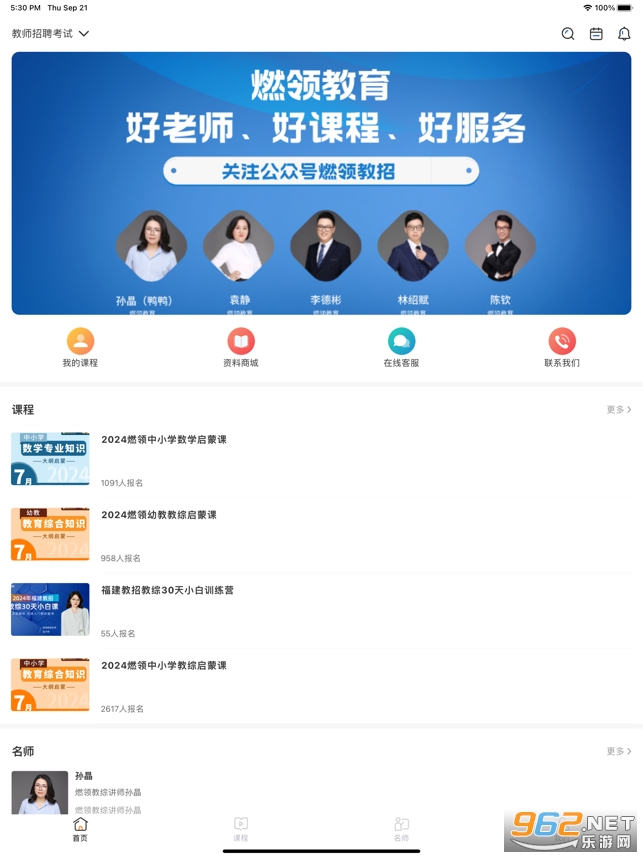Open the 燃领教育 promotional banner
The image size is (643, 858).
coord(321,183)
